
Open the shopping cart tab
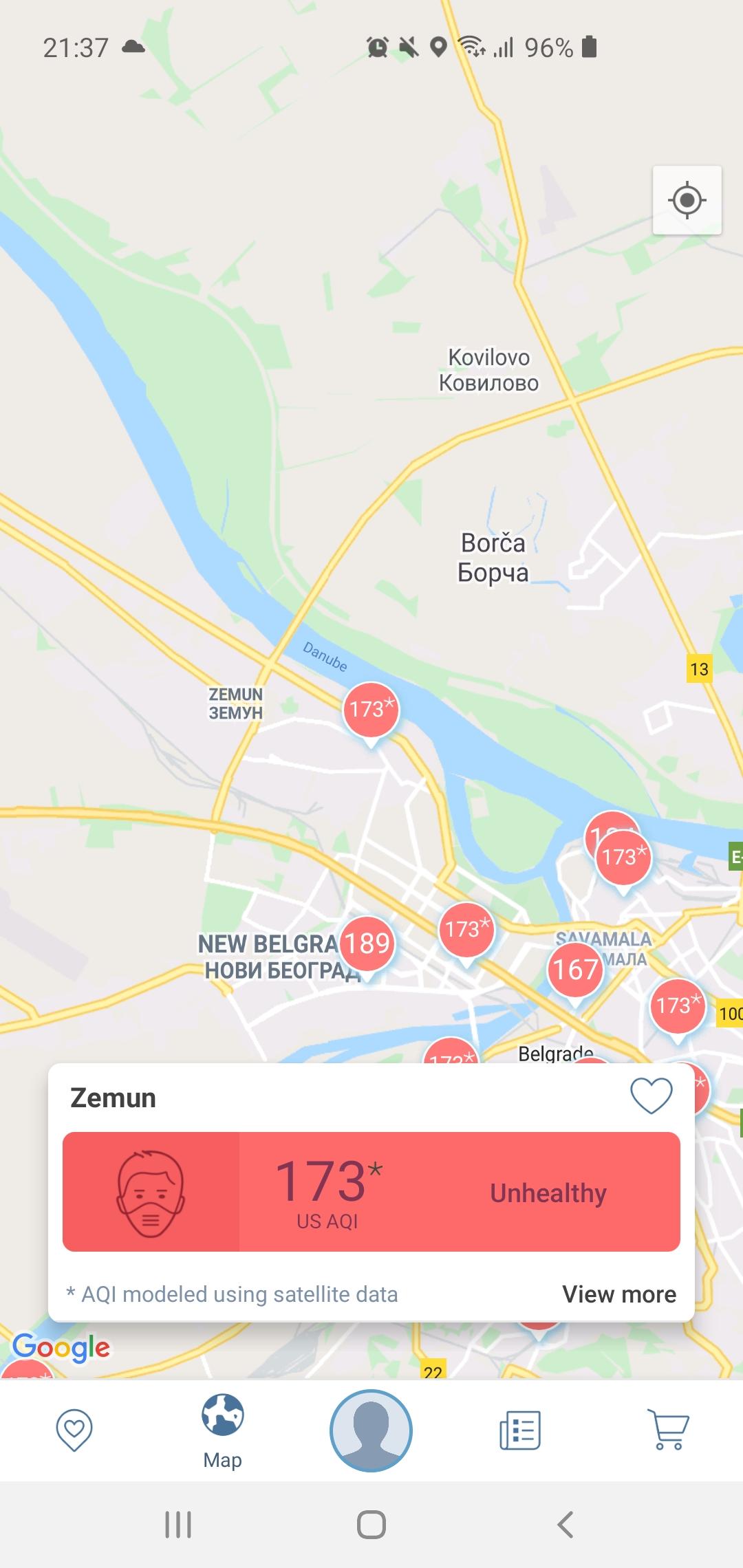[x=668, y=1430]
